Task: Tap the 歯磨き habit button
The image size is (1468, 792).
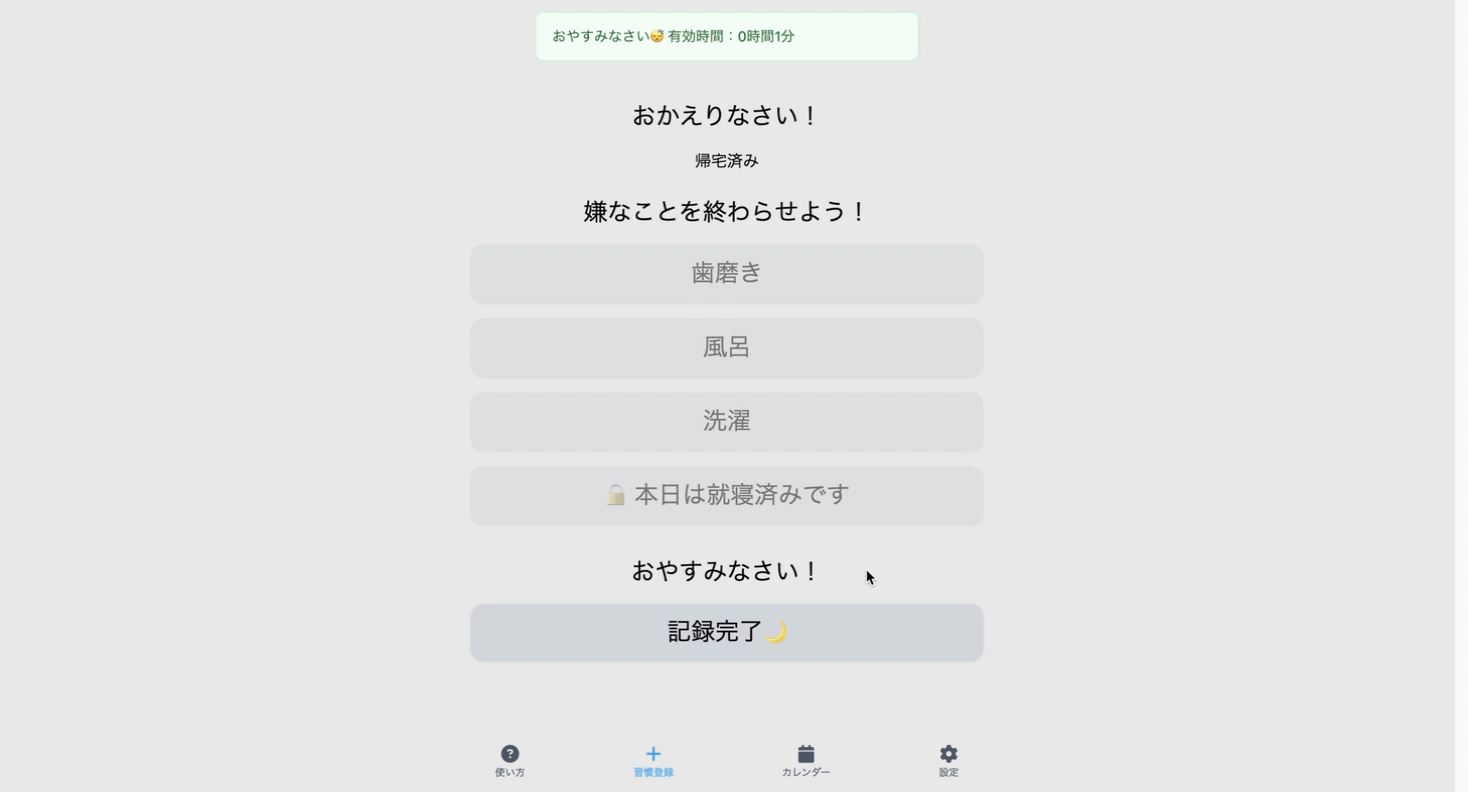Action: pyautogui.click(x=726, y=273)
